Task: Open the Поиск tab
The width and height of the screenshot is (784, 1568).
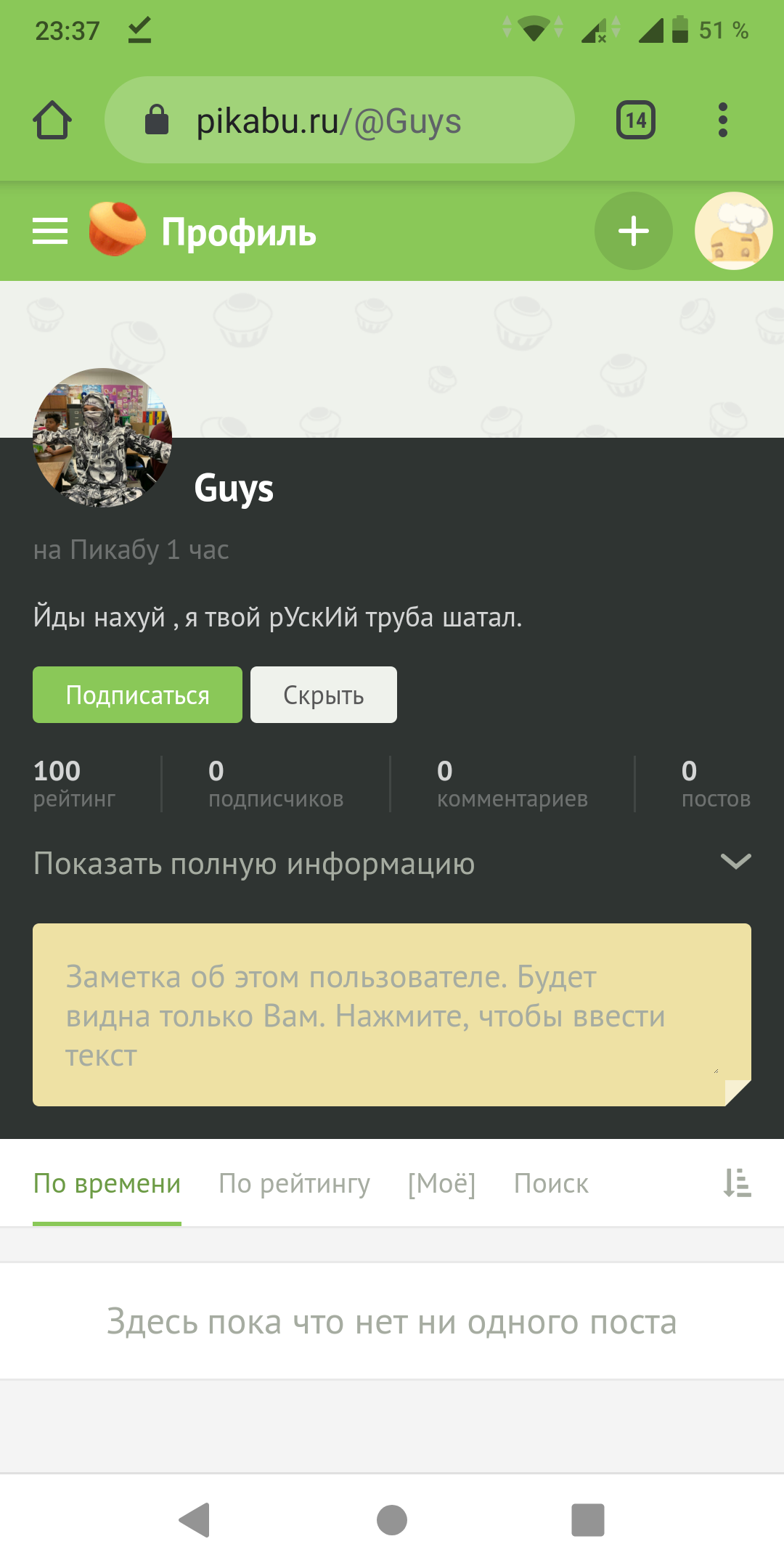Action: click(x=551, y=1183)
